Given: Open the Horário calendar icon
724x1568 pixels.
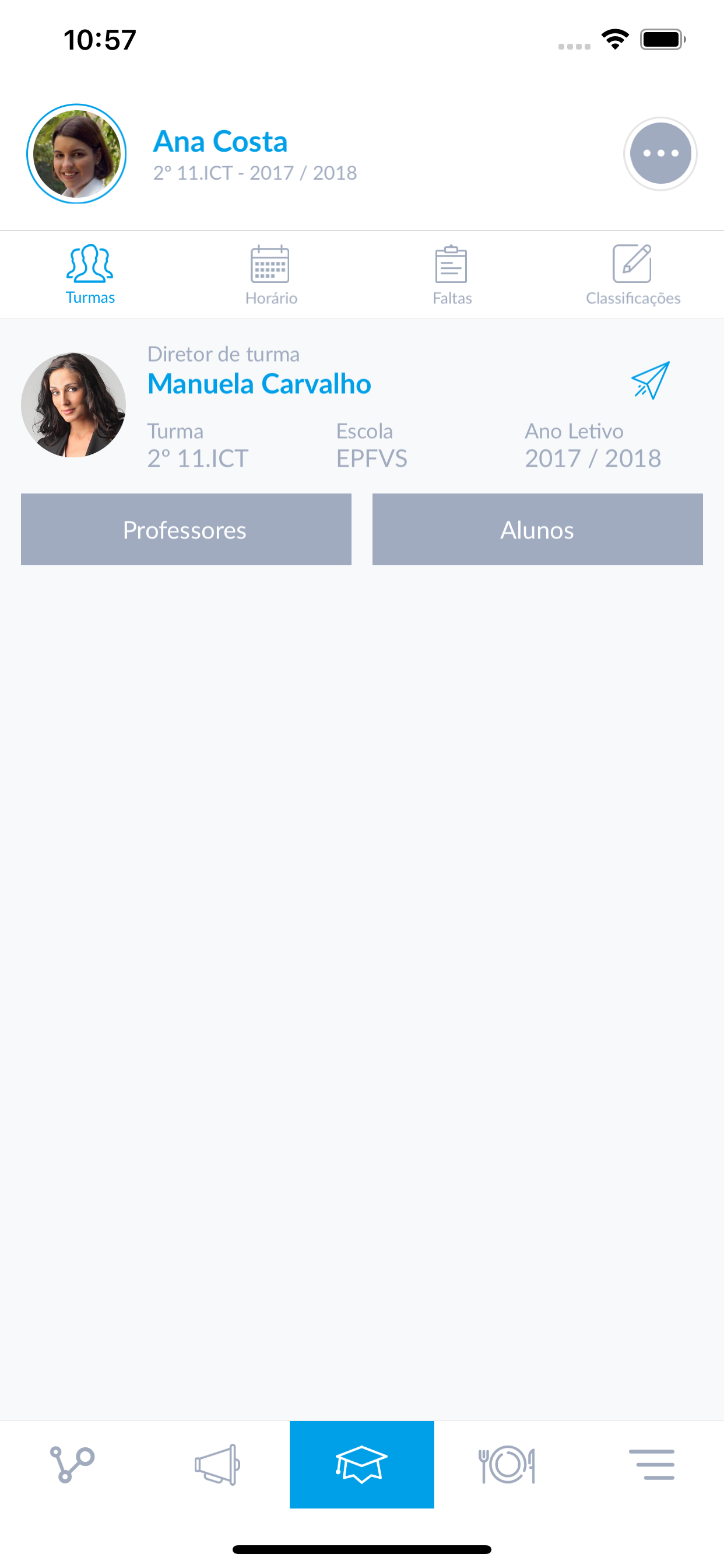Looking at the screenshot, I should [270, 264].
